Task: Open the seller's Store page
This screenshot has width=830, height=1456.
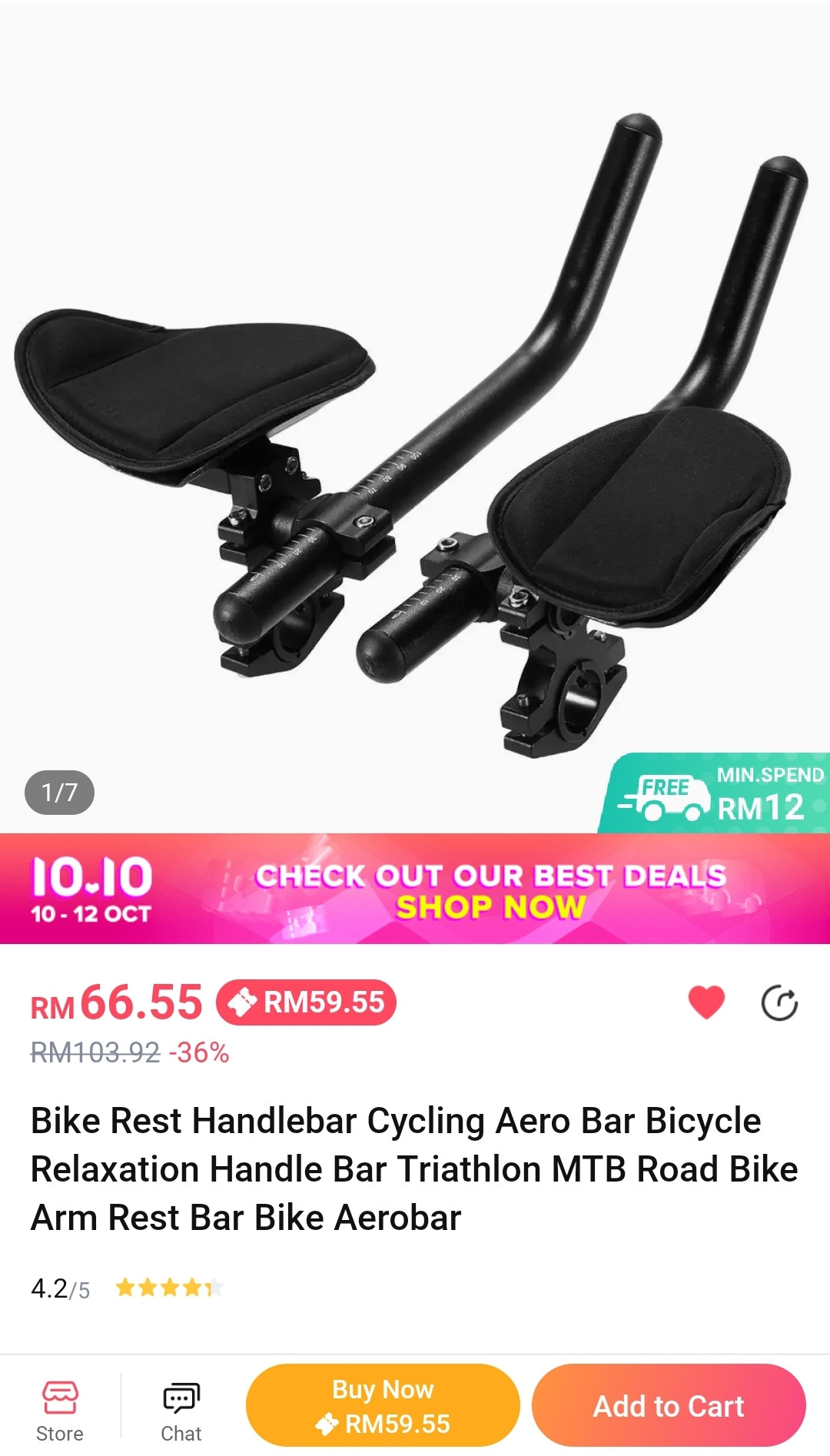Action: (60, 1411)
